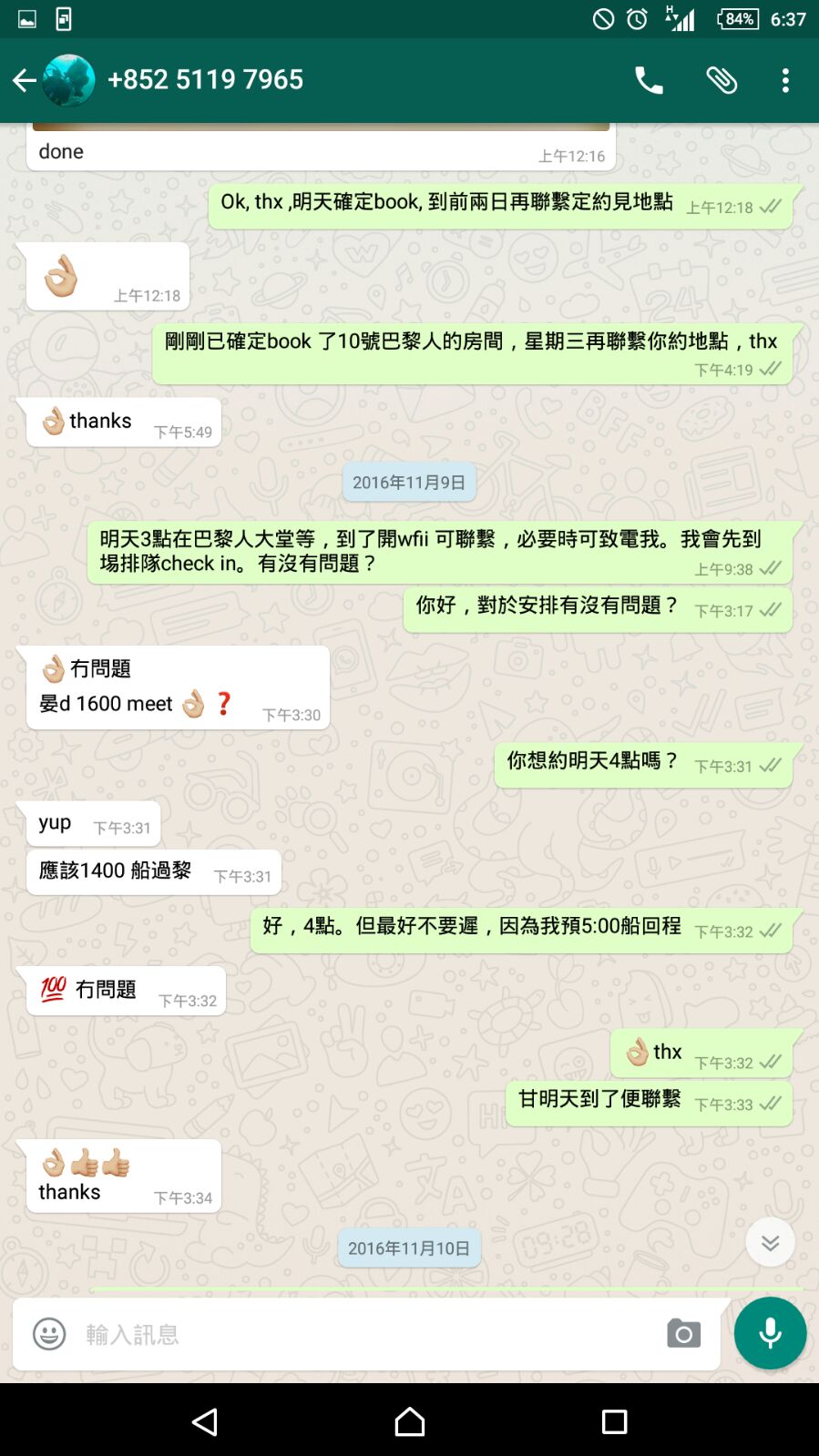Screen dimensions: 819x1456
Task: Focus the message input field
Action: click(x=364, y=1334)
